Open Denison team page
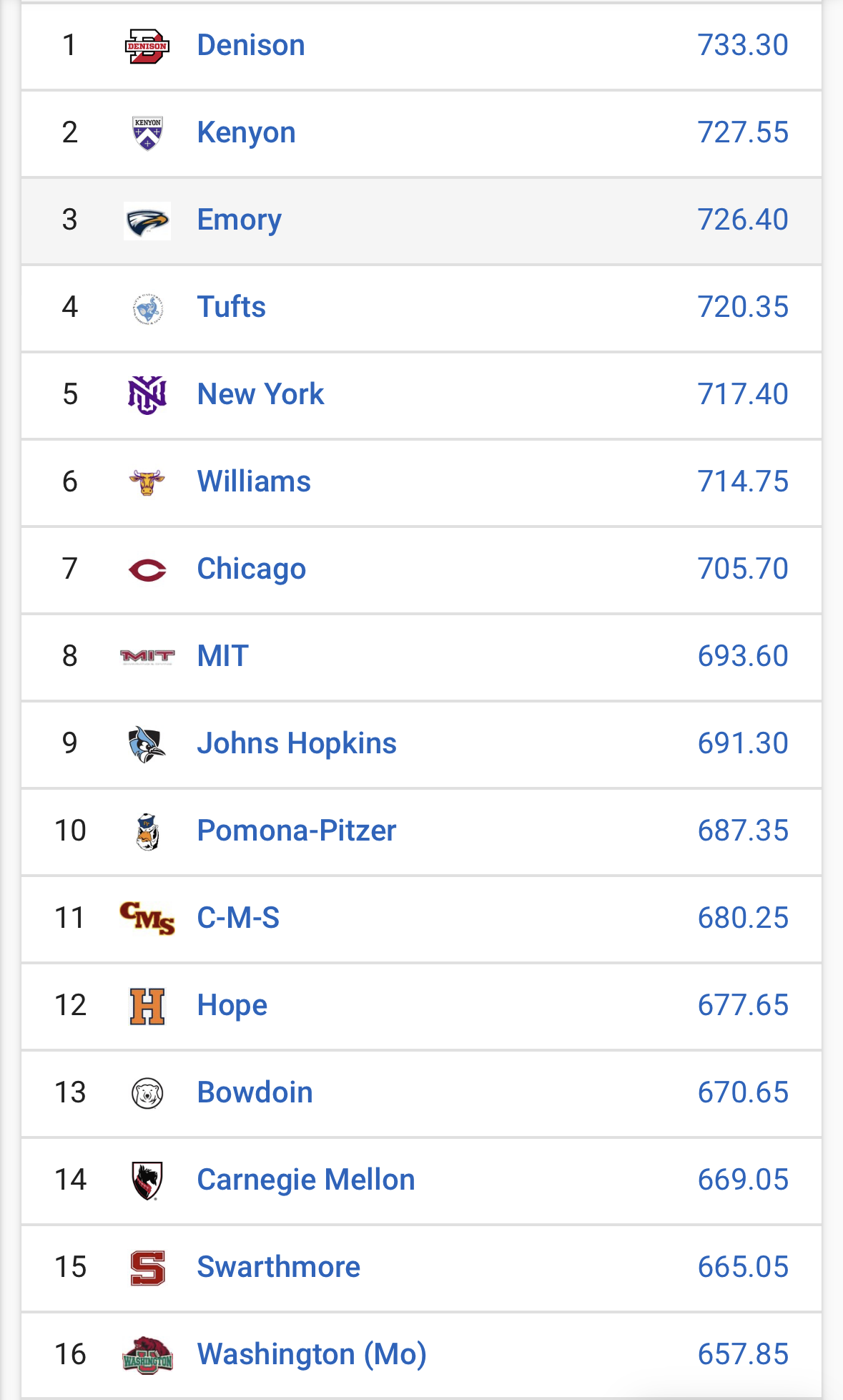Viewport: 843px width, 1400px height. coord(251,45)
